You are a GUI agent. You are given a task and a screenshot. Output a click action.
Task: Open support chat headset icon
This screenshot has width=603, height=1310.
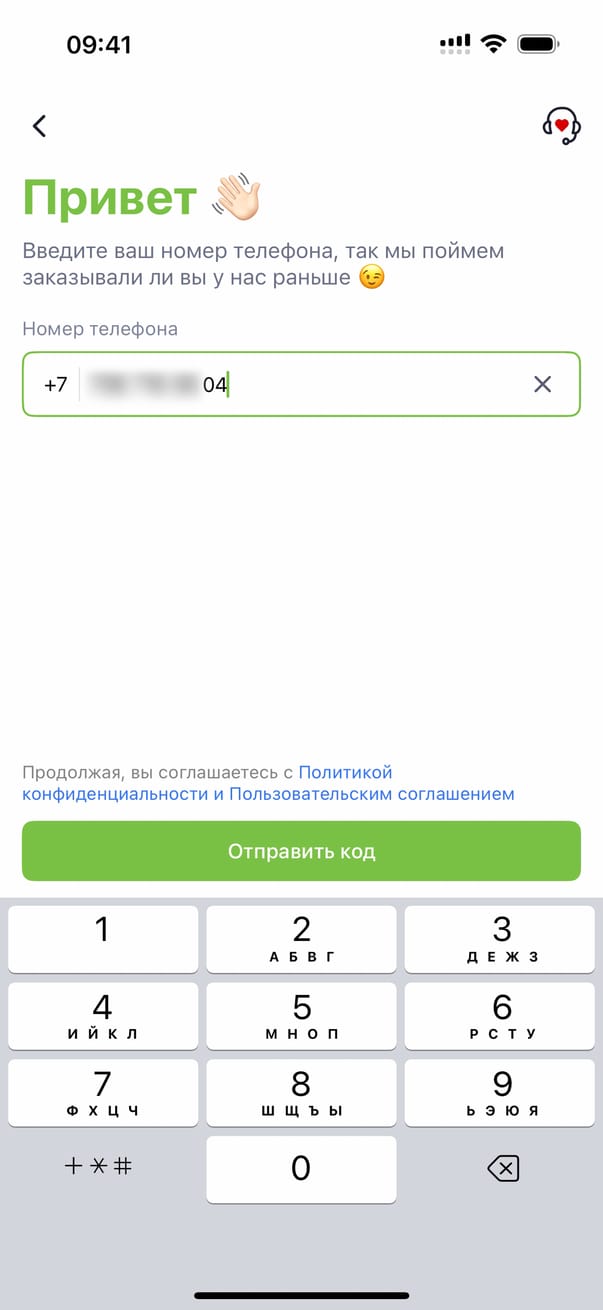[561, 126]
